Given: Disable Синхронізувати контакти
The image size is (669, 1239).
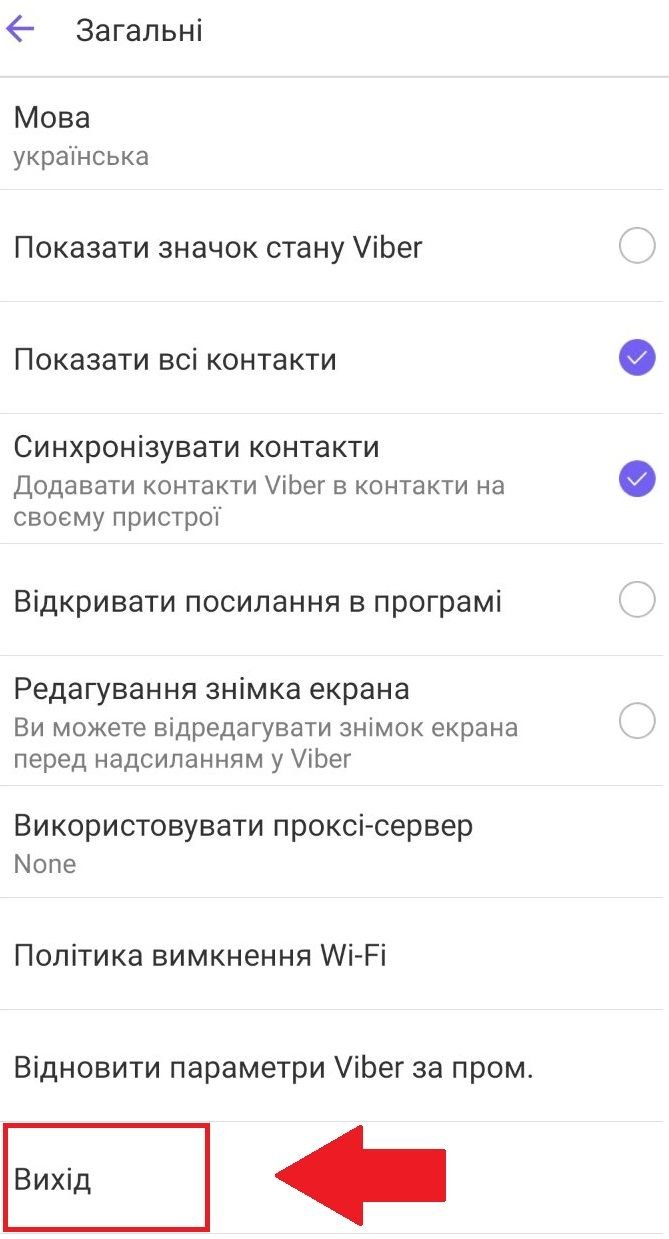Looking at the screenshot, I should click(637, 479).
